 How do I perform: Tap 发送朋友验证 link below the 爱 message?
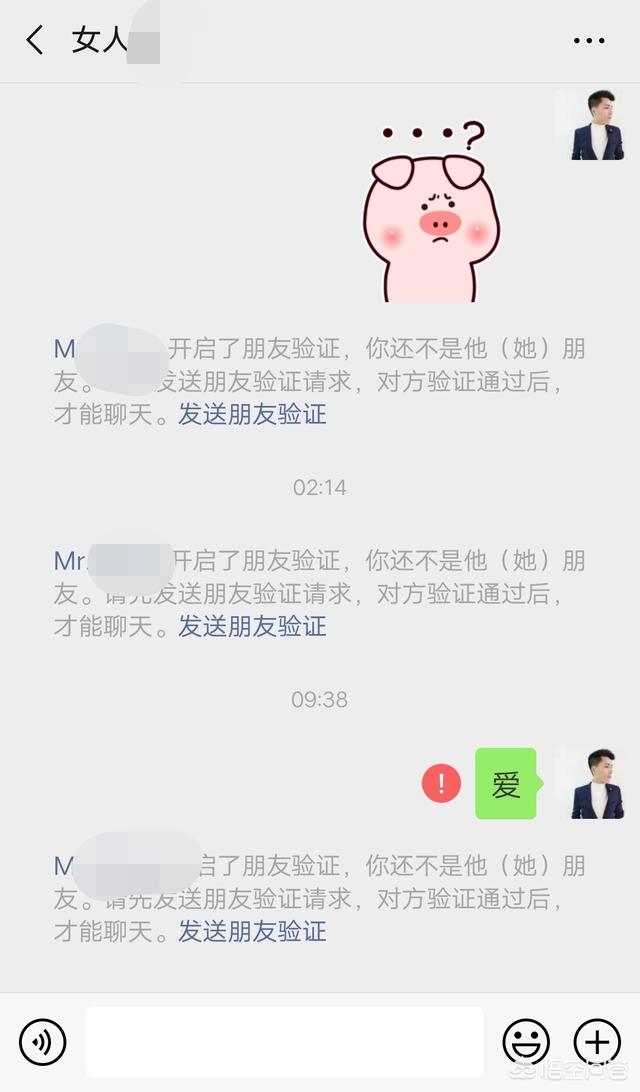tap(252, 932)
